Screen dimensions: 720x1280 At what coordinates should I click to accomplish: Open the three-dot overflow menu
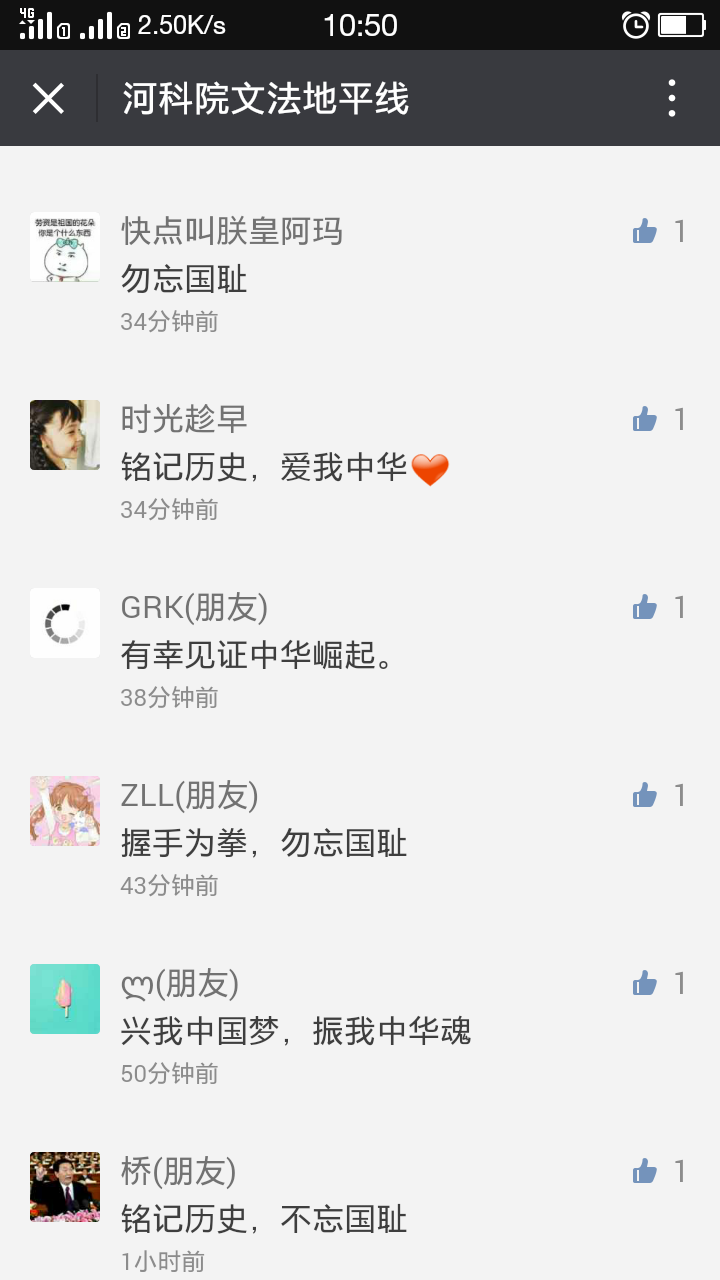(672, 99)
